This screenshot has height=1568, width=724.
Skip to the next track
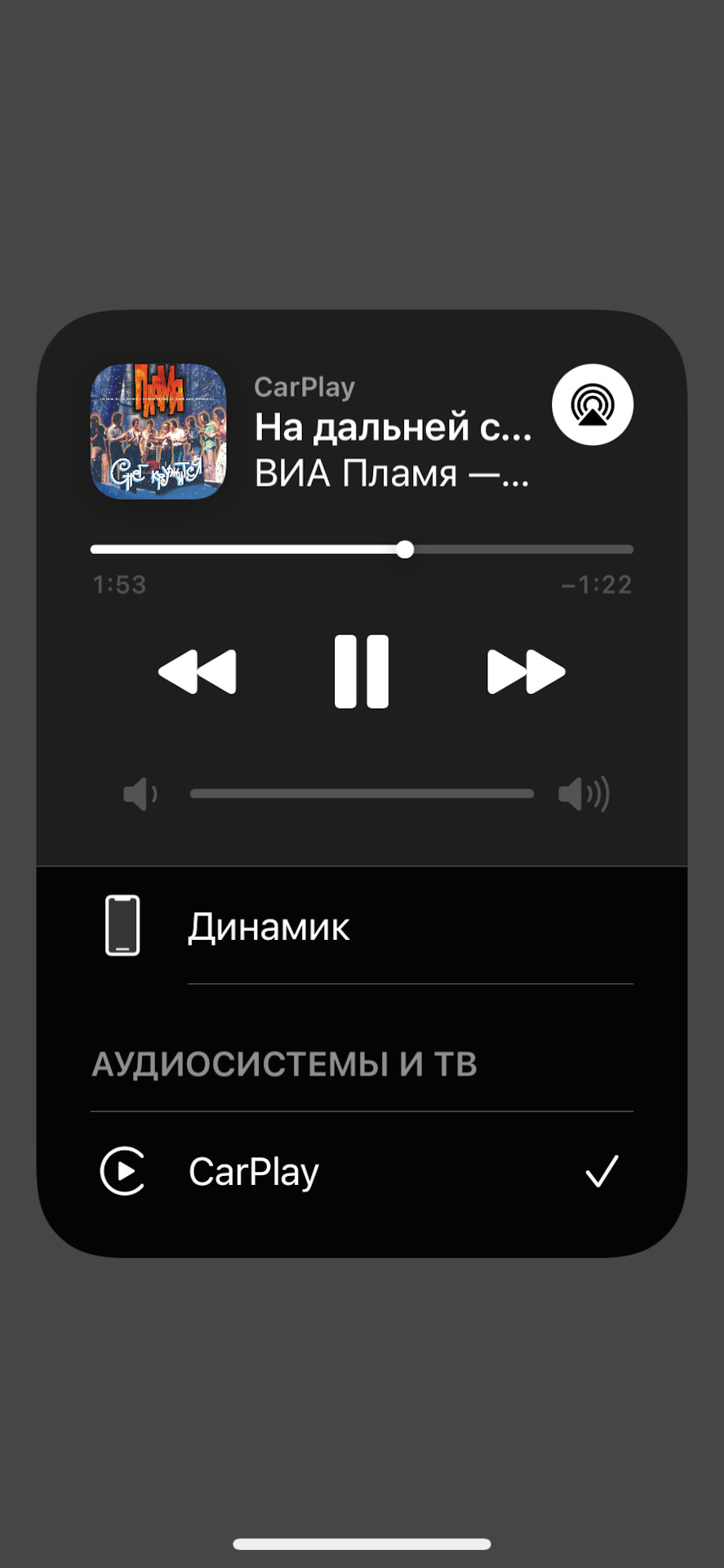coord(526,671)
